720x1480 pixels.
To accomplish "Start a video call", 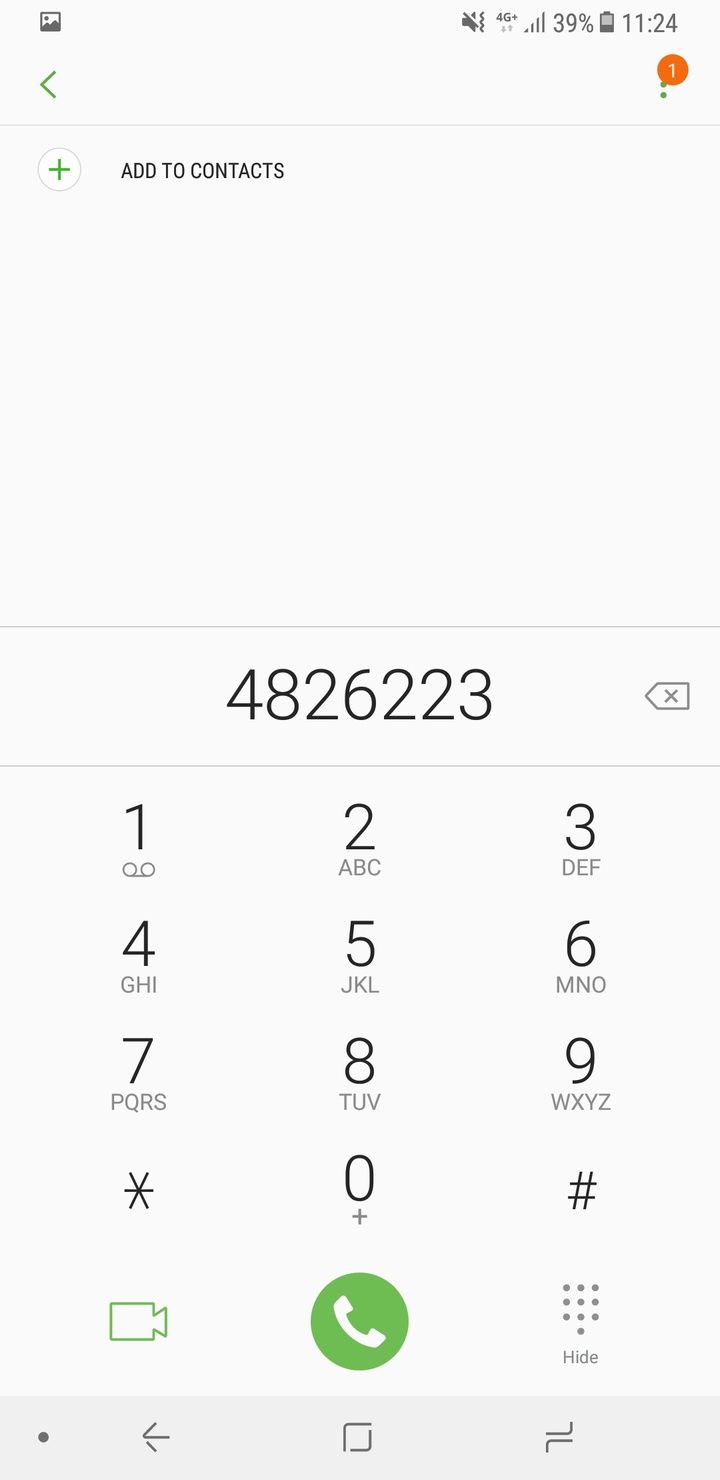I will click(x=138, y=1321).
